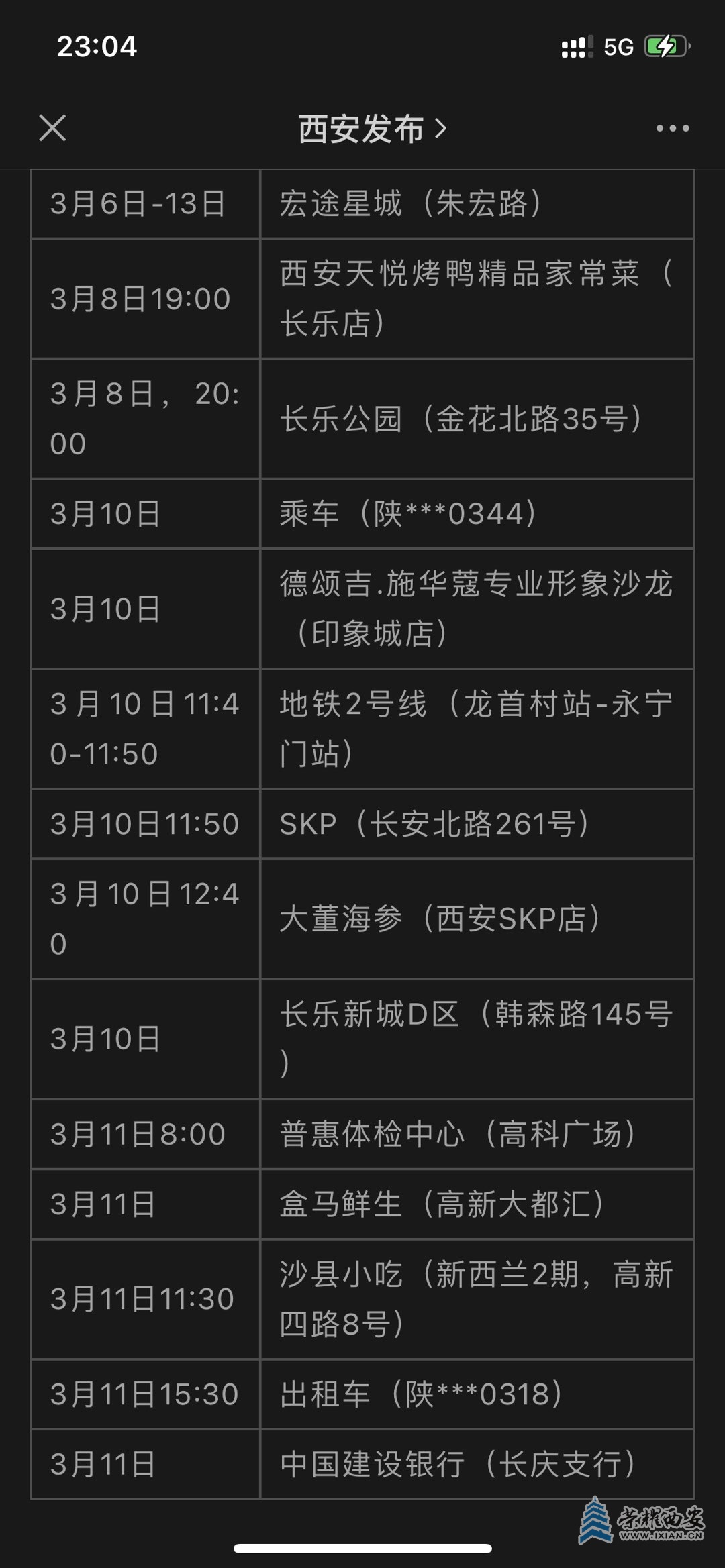This screenshot has height=1568, width=725.
Task: Open the 西安发布 account page
Action: (371, 128)
